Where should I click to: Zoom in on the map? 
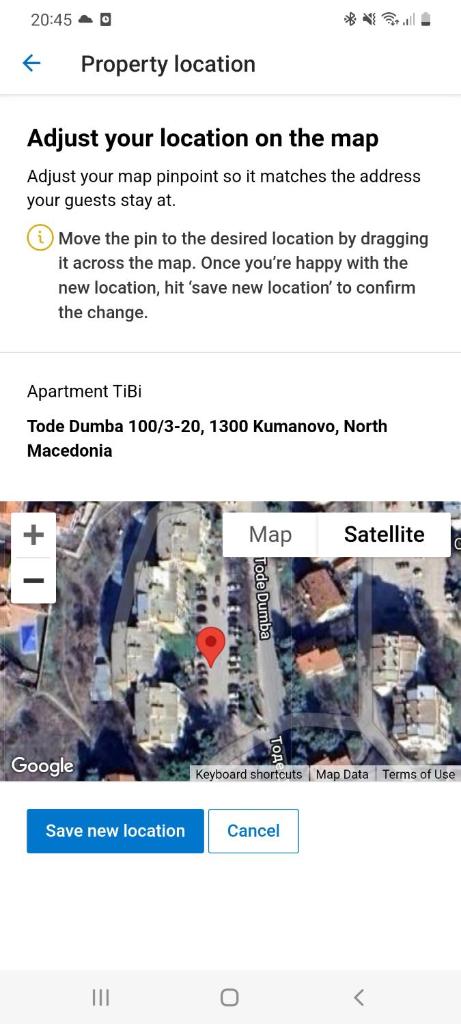click(x=33, y=536)
